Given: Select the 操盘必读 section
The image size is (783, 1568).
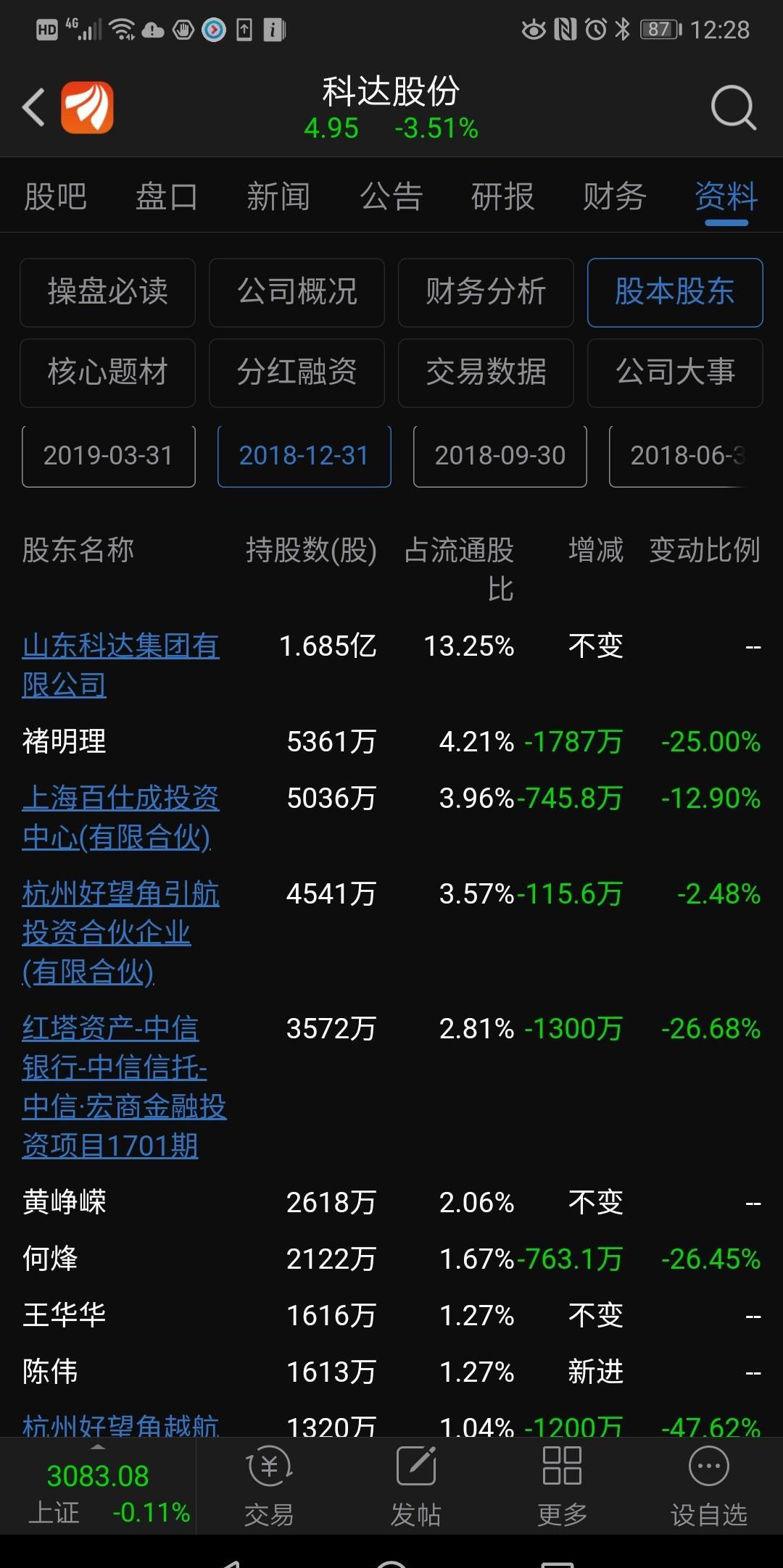Looking at the screenshot, I should [107, 292].
